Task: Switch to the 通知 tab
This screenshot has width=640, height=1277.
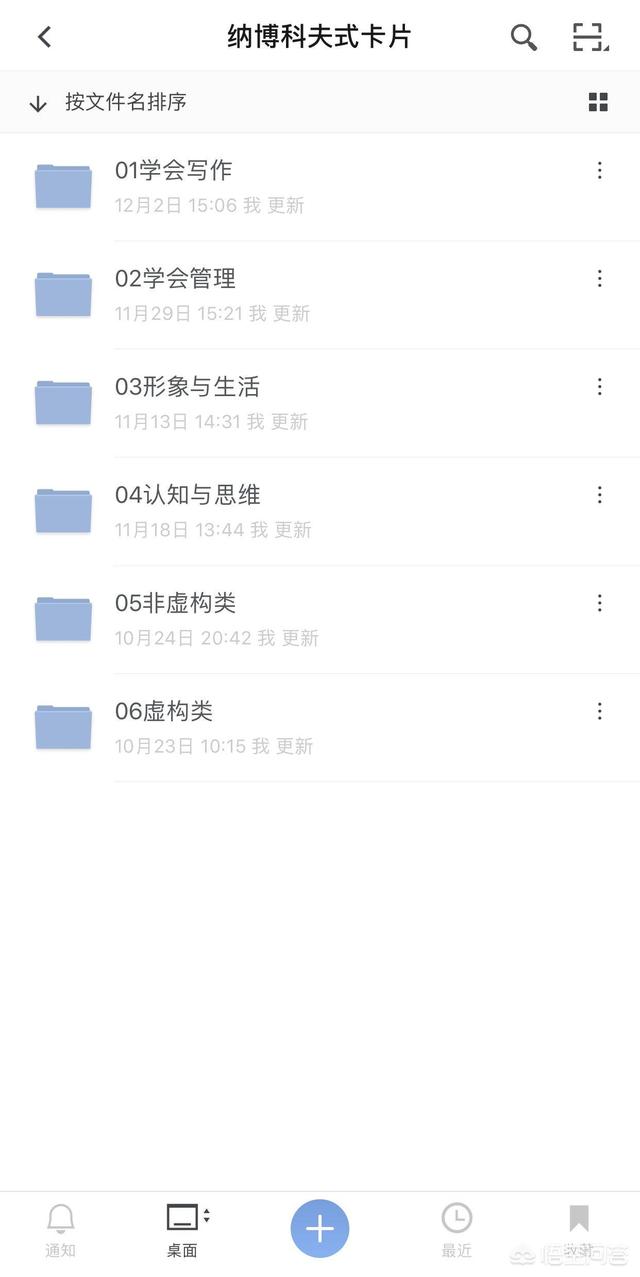Action: click(60, 1230)
